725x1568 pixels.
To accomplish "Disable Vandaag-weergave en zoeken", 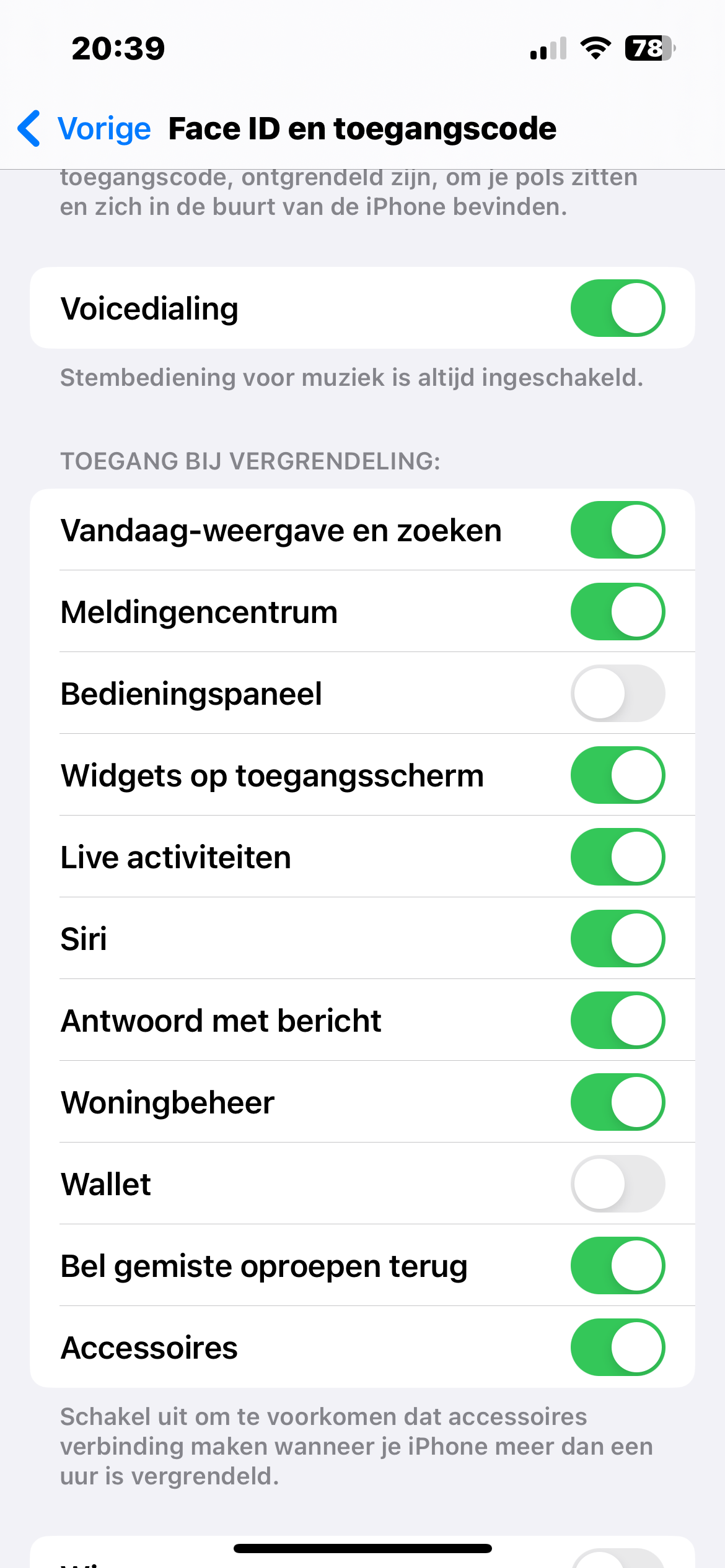I will click(617, 530).
